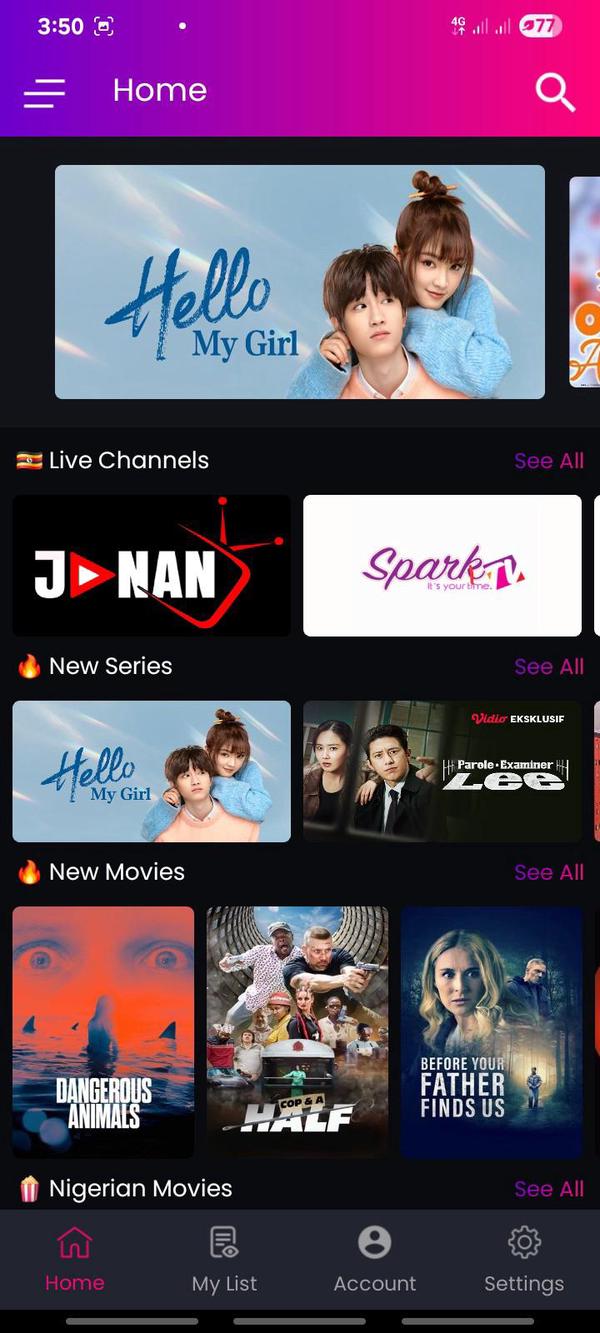Image resolution: width=600 pixels, height=1333 pixels.
Task: Open the Dangerous Animals movie
Action: [103, 1032]
